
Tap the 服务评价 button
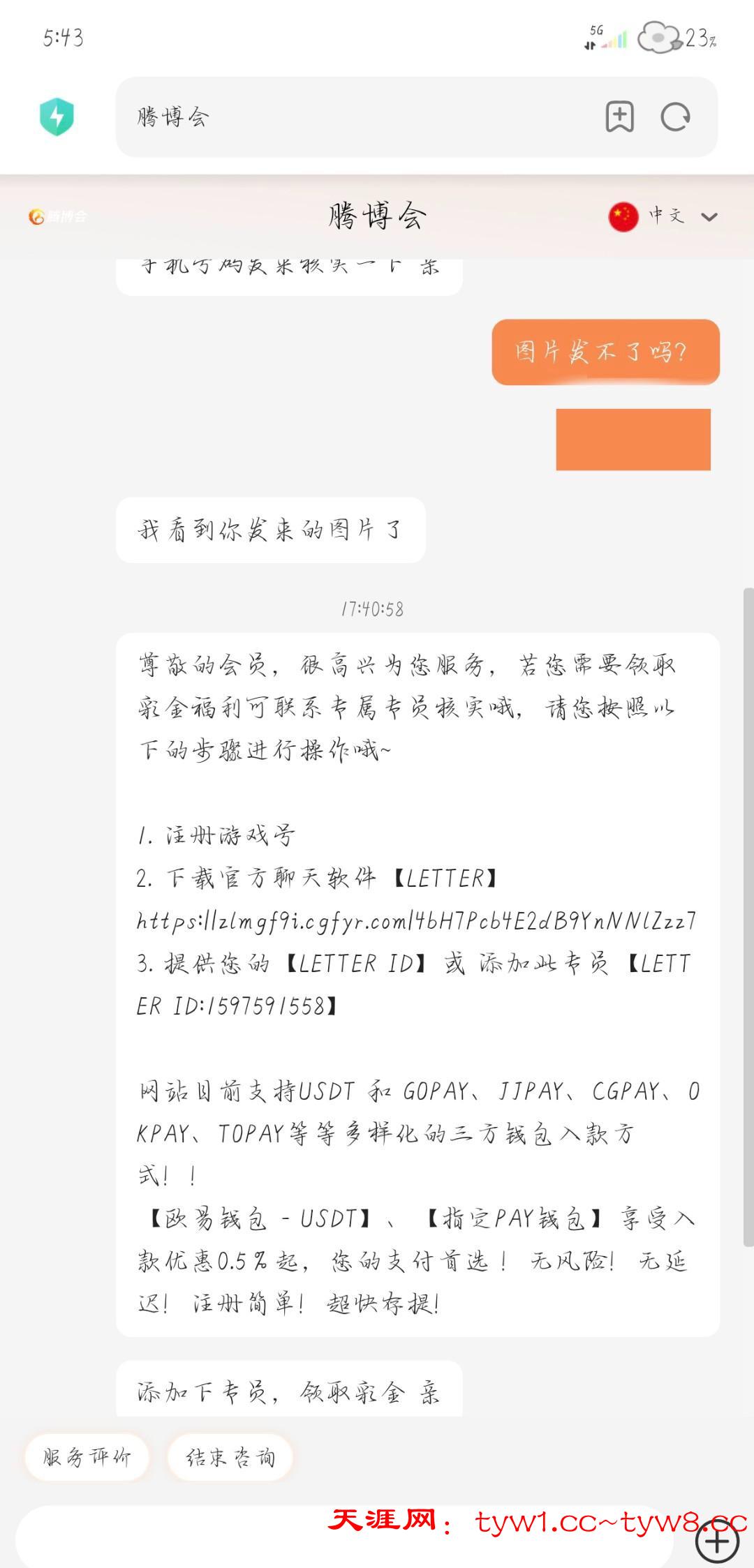[87, 1457]
